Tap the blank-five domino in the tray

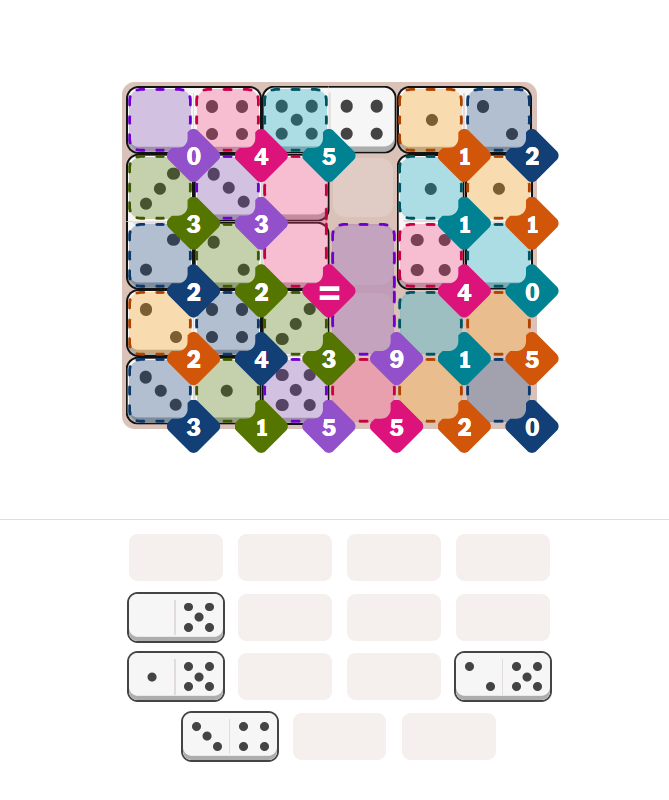point(176,617)
